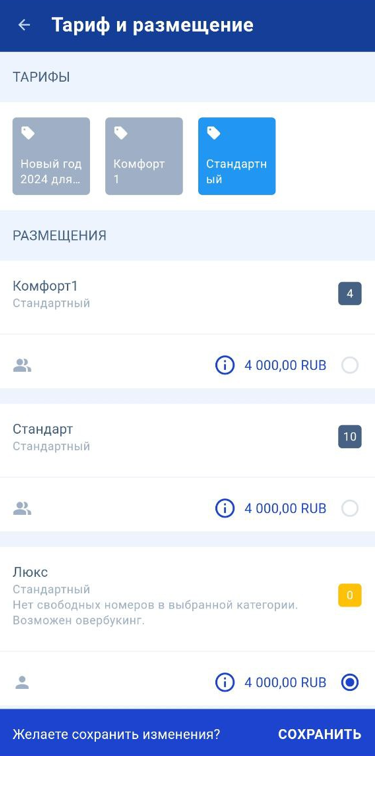375x786 pixels.
Task: Save changes with СОХРАНИТЬ
Action: [x=319, y=734]
